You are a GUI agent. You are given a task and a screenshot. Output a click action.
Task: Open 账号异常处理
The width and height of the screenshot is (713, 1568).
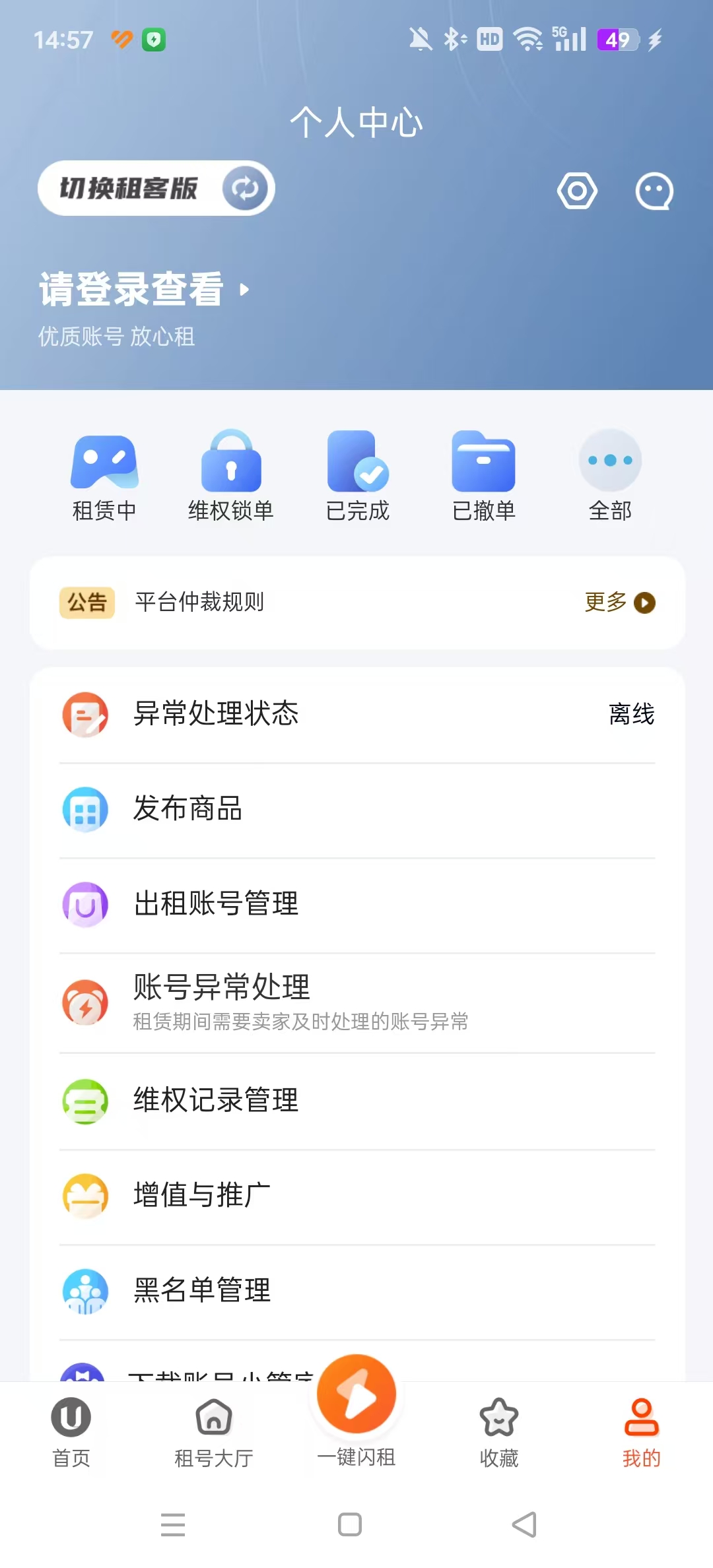(356, 1002)
